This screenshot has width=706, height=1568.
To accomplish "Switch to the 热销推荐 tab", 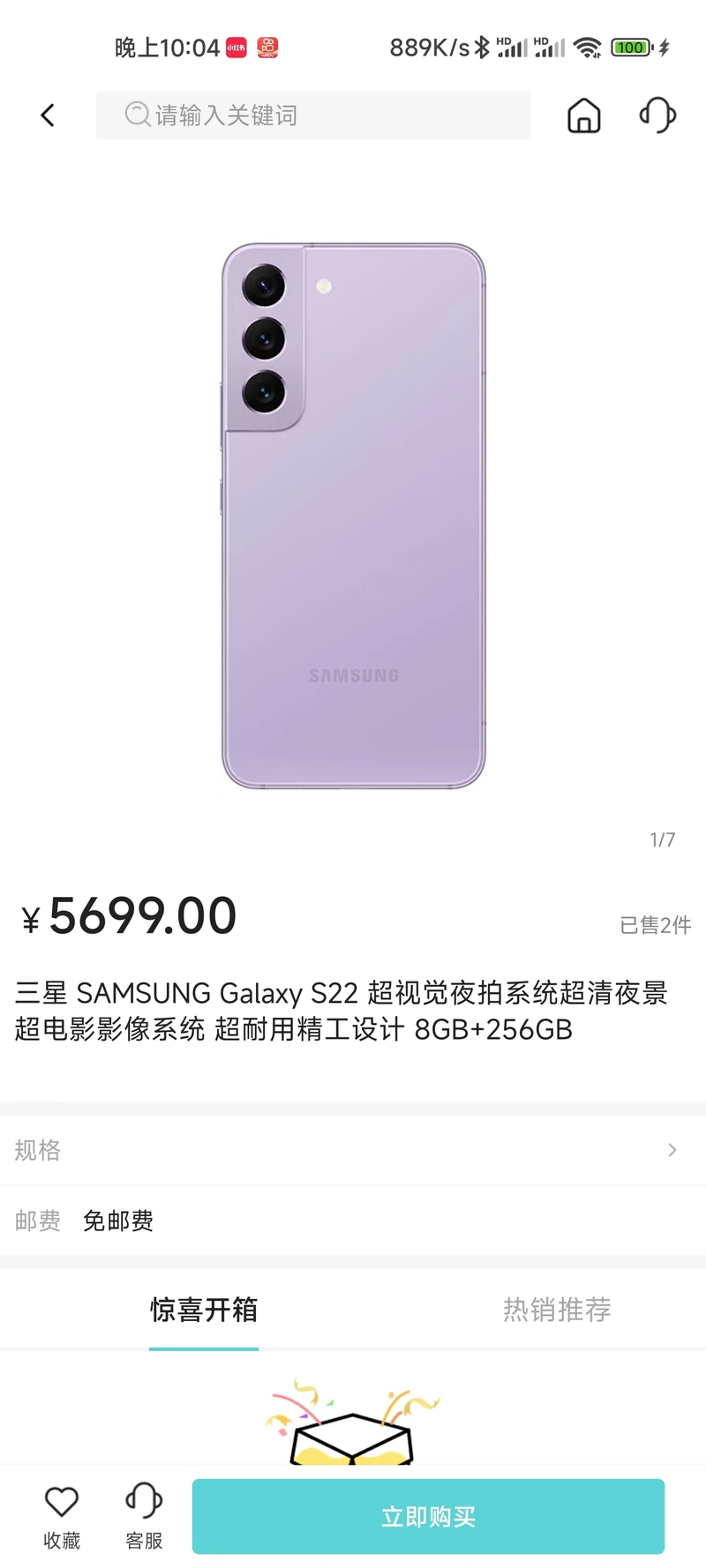I will (x=557, y=1310).
